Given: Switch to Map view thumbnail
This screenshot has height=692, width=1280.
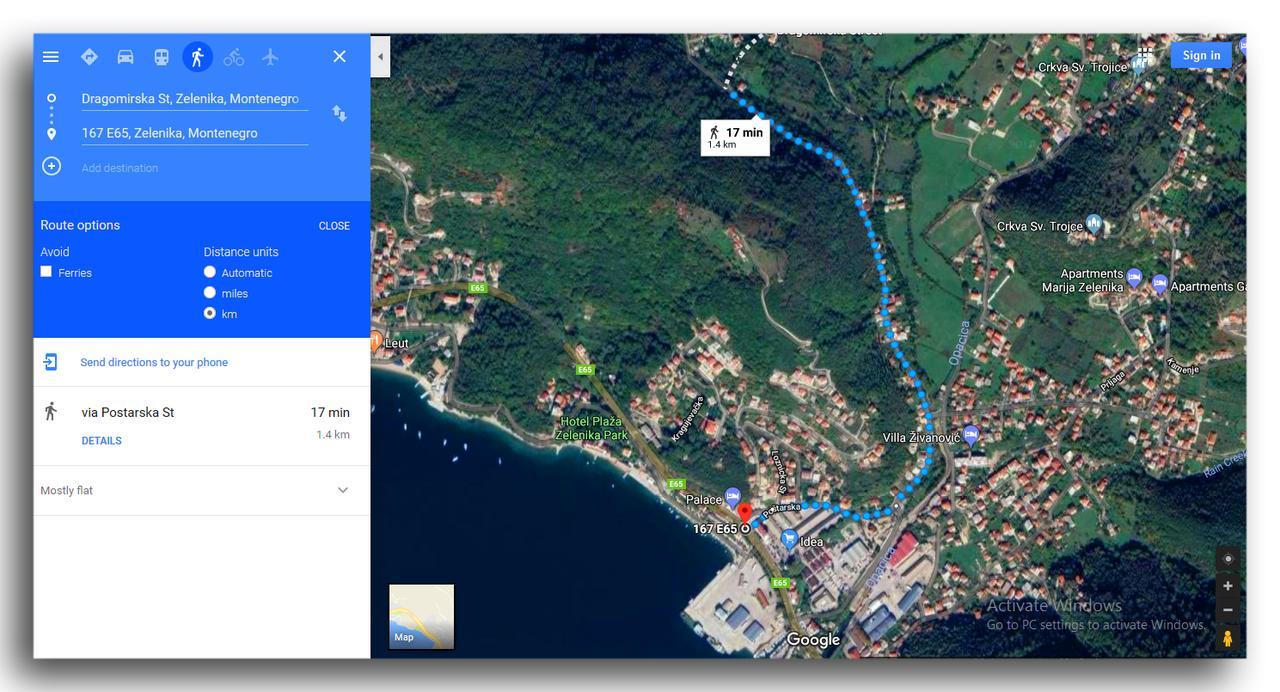Looking at the screenshot, I should click(x=421, y=616).
